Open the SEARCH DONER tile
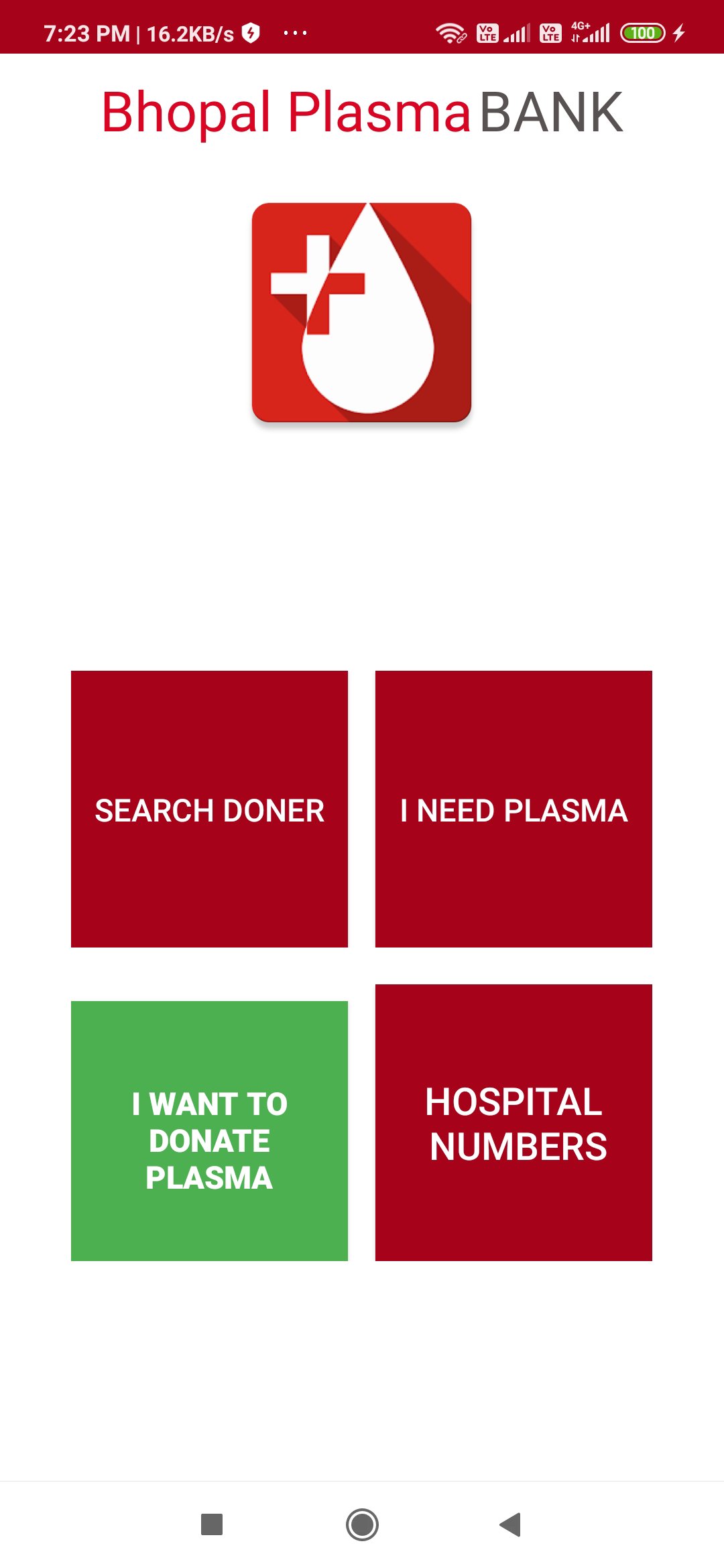This screenshot has height=1568, width=724. click(209, 809)
